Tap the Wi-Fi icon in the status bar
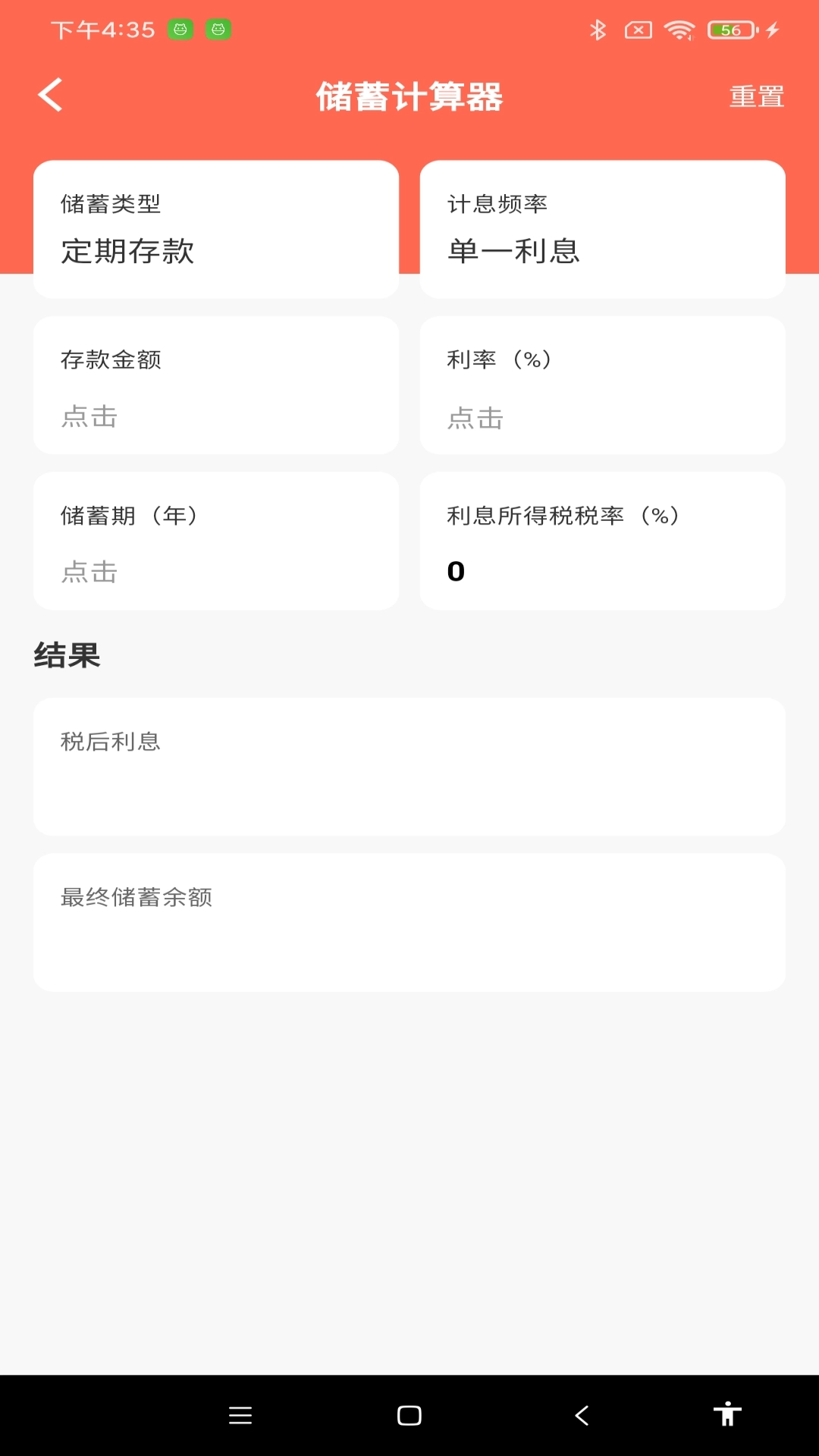819x1456 pixels. [678, 29]
